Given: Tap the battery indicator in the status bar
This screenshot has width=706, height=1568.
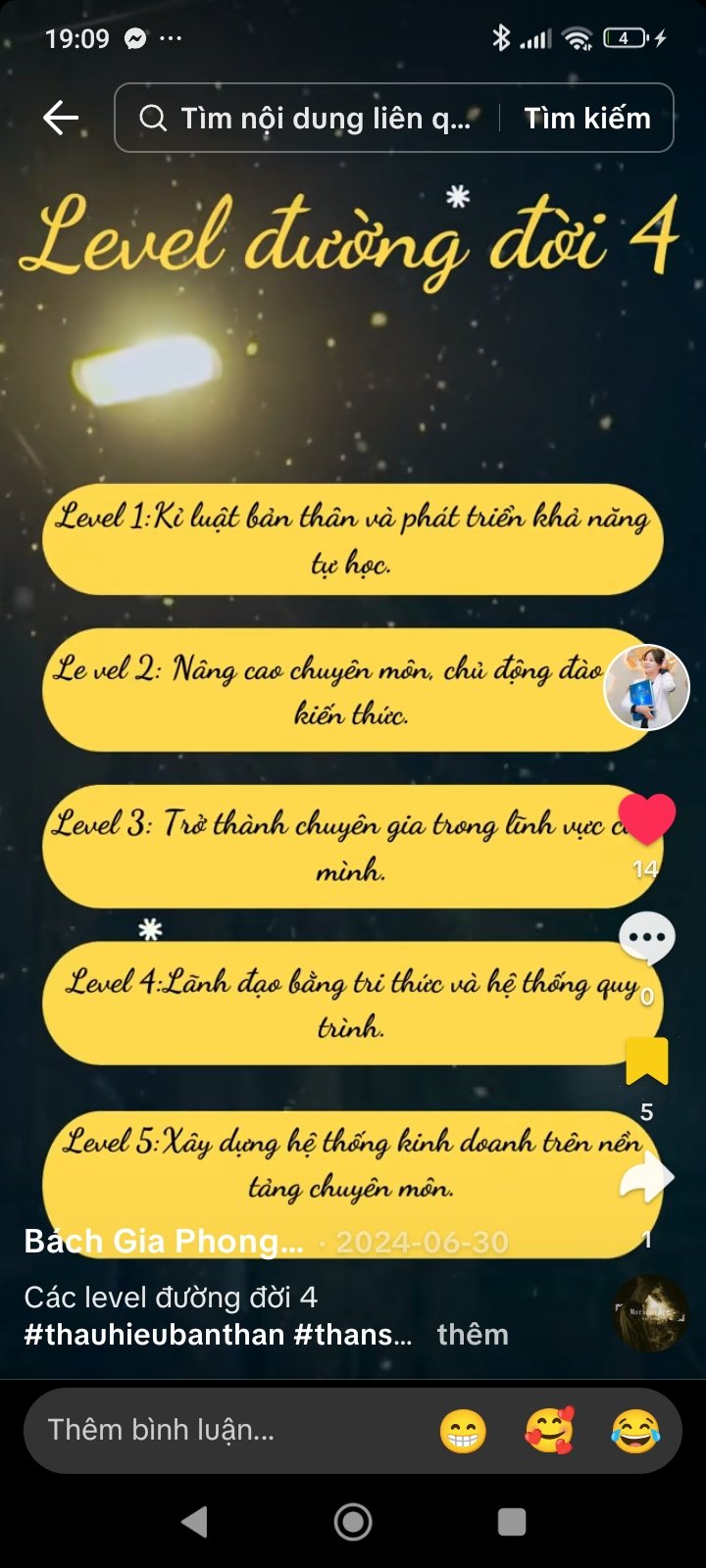Looking at the screenshot, I should (625, 39).
